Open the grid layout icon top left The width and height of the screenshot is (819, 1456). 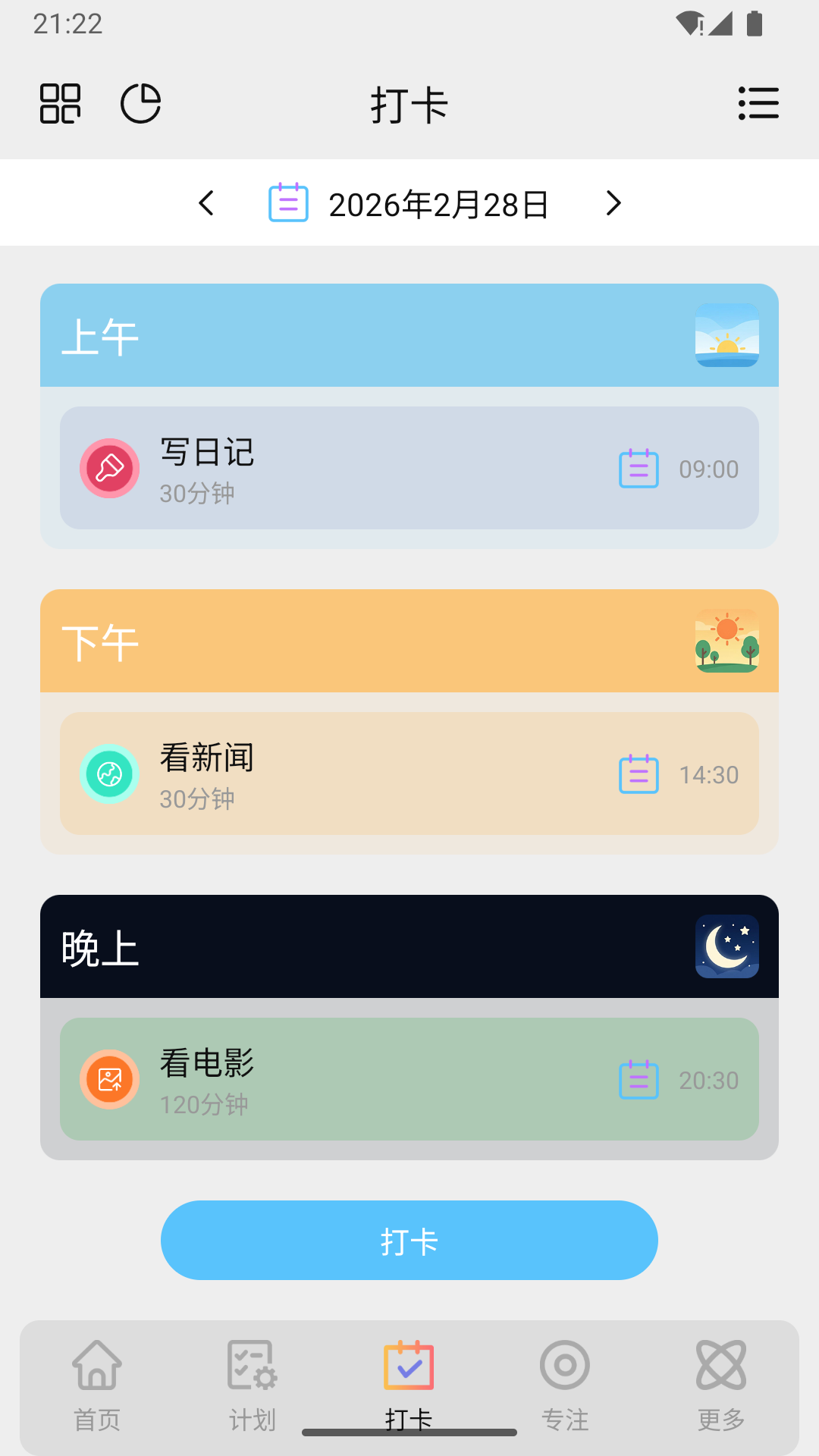click(x=61, y=104)
